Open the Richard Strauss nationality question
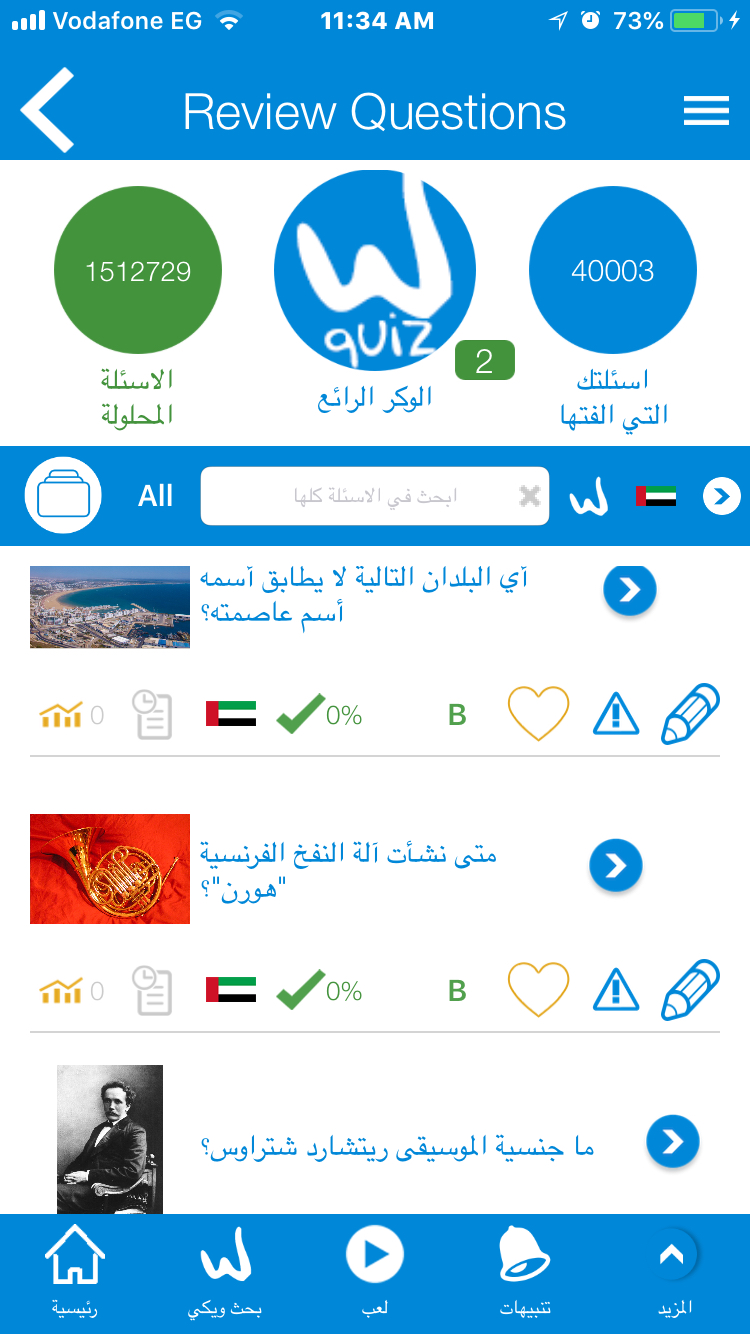Image resolution: width=750 pixels, height=1334 pixels. (672, 1141)
